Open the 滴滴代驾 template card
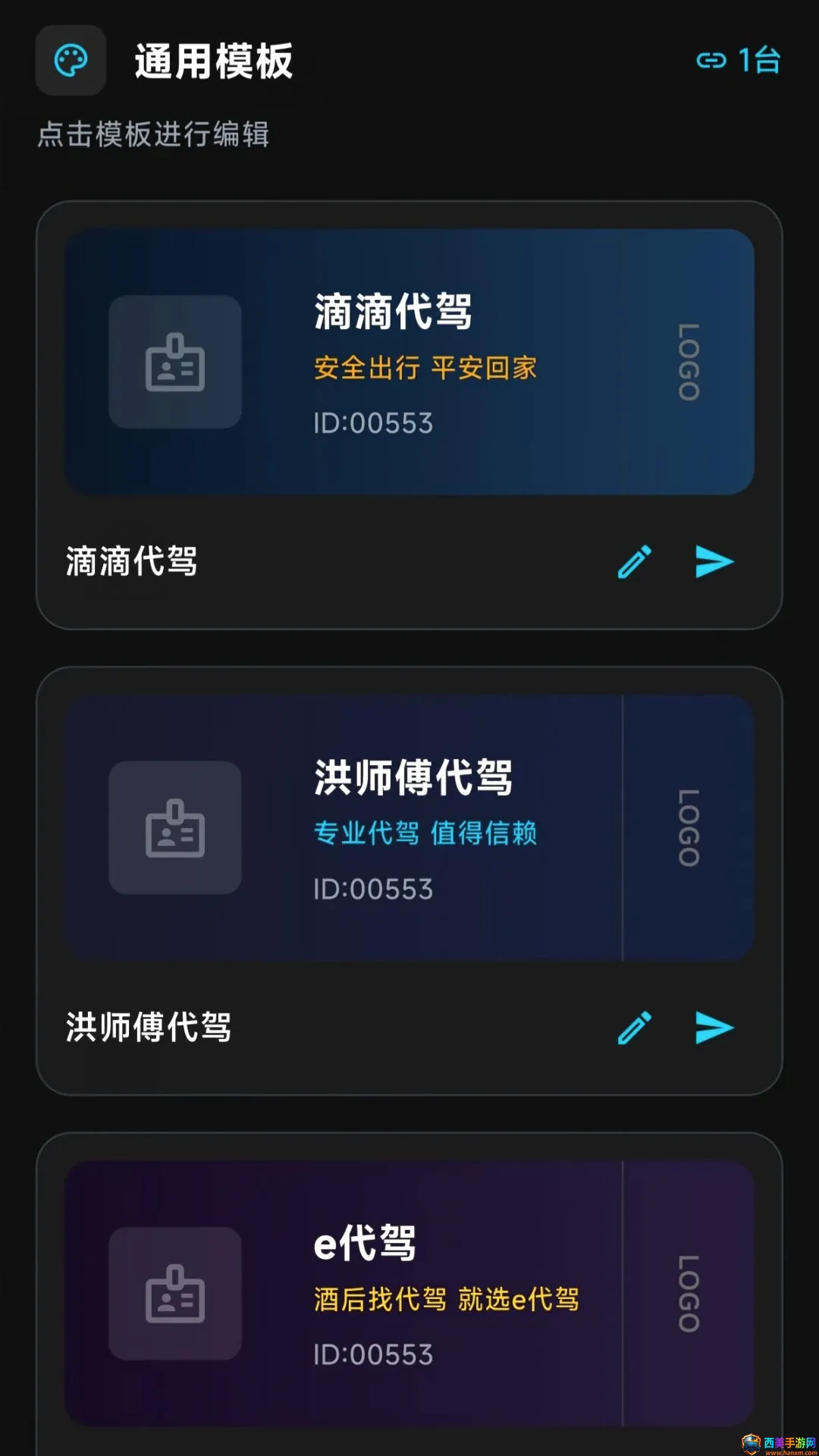This screenshot has width=819, height=1456. 409,362
